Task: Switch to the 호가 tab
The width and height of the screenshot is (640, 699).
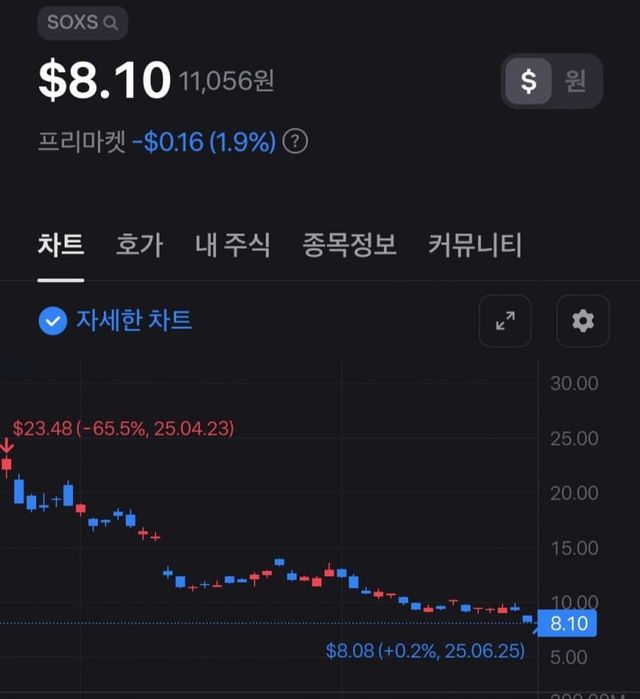Action: tap(139, 245)
